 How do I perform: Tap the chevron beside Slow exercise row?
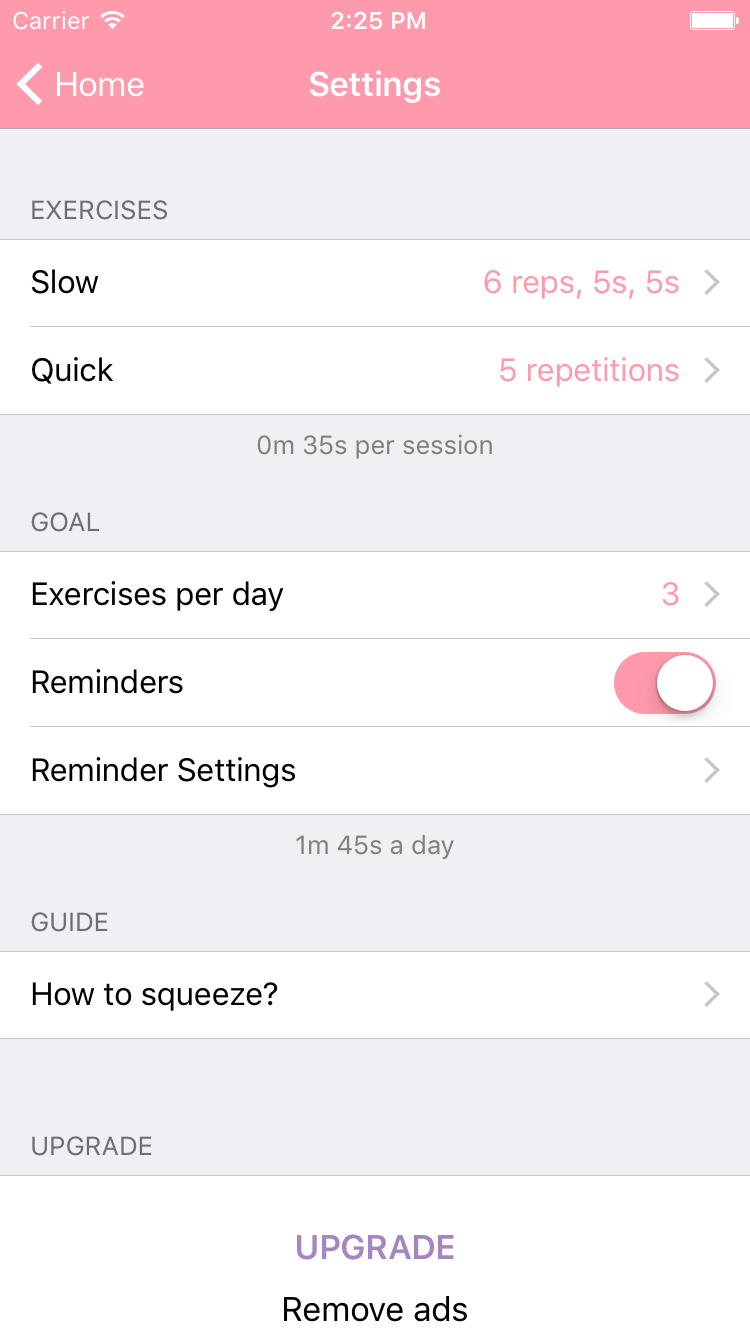(711, 282)
